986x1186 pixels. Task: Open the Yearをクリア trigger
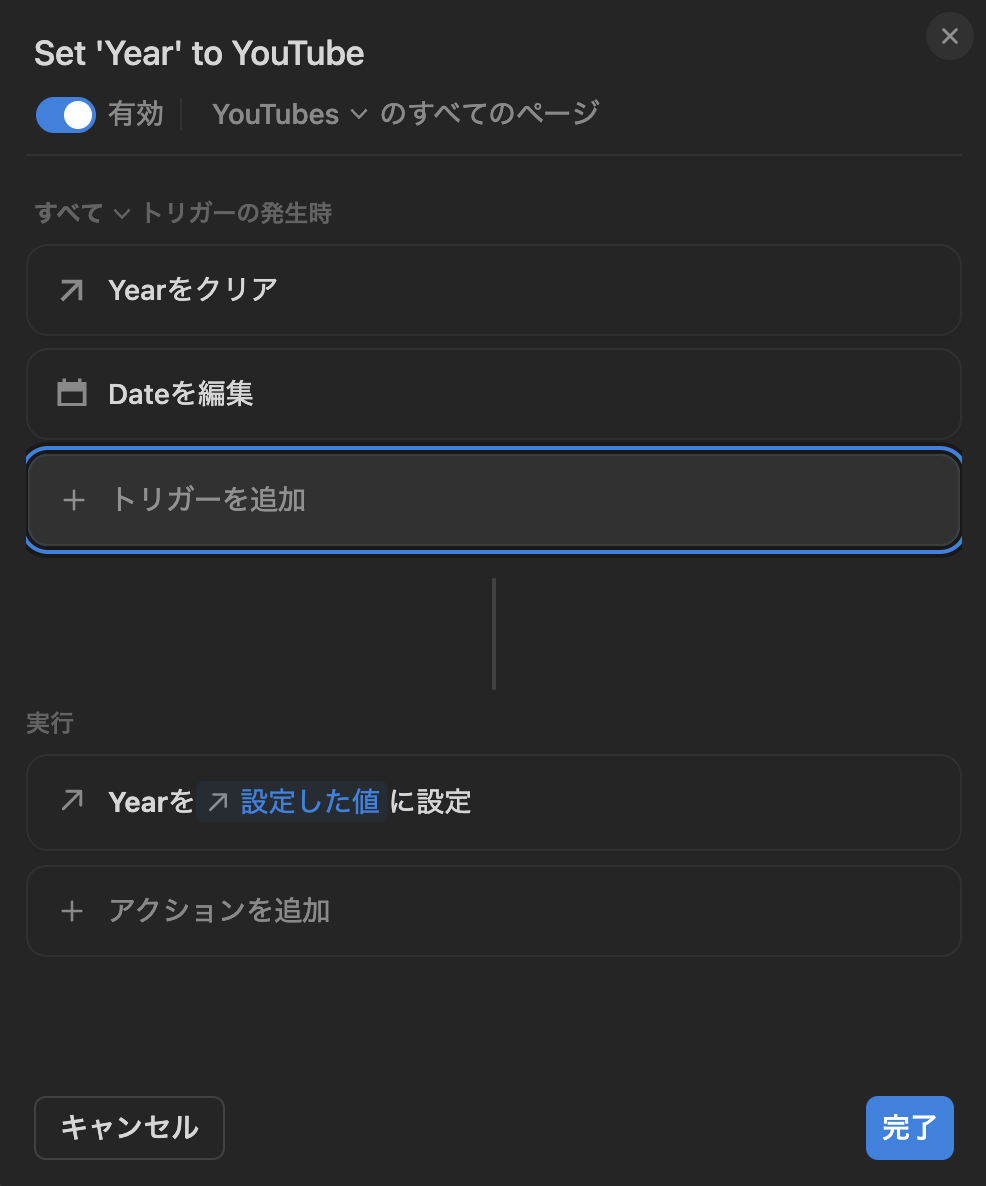pos(493,290)
